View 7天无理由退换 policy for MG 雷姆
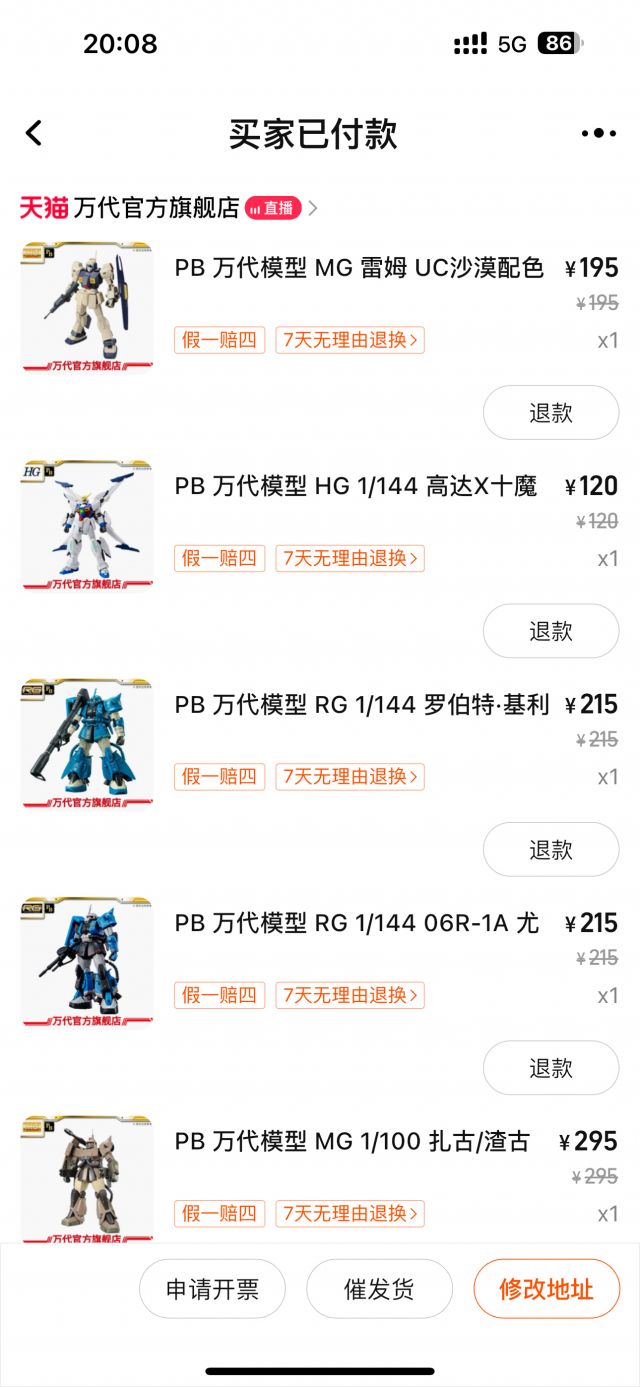640x1387 pixels. pos(350,340)
